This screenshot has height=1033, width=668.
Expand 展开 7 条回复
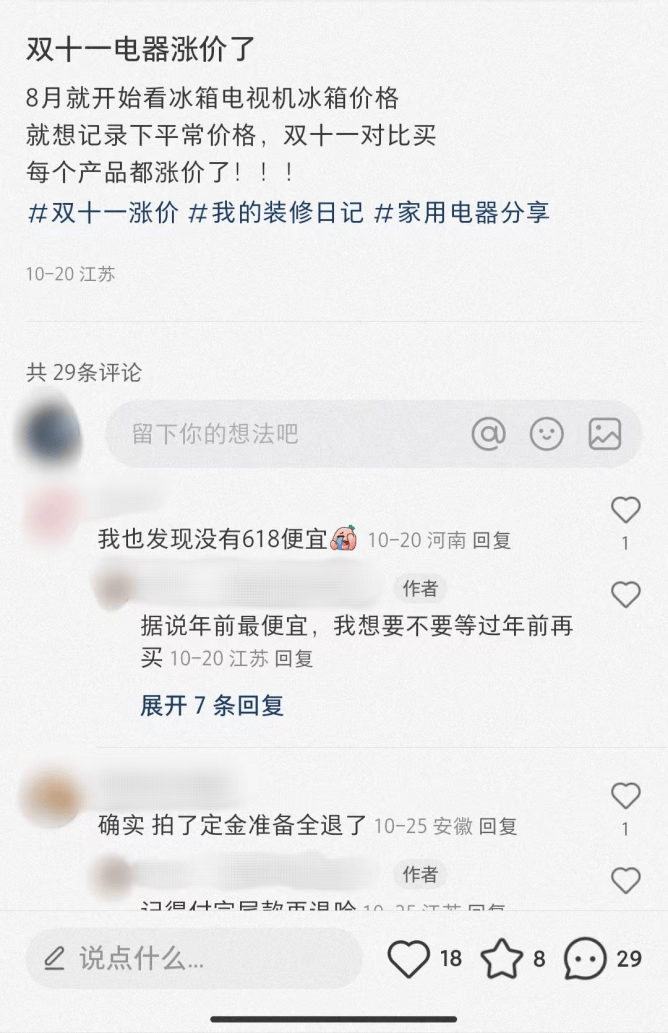point(212,705)
